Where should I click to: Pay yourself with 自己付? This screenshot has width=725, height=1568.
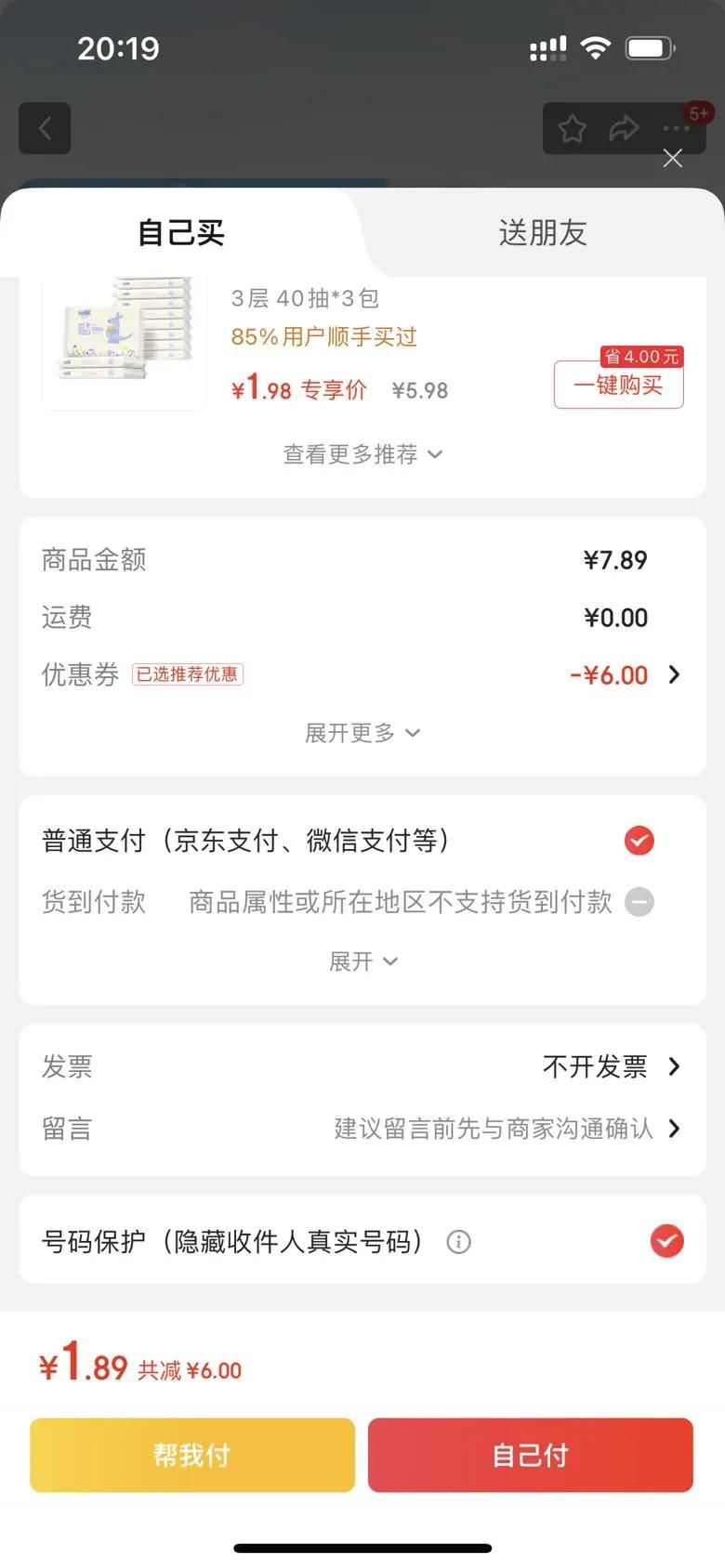pyautogui.click(x=530, y=1455)
